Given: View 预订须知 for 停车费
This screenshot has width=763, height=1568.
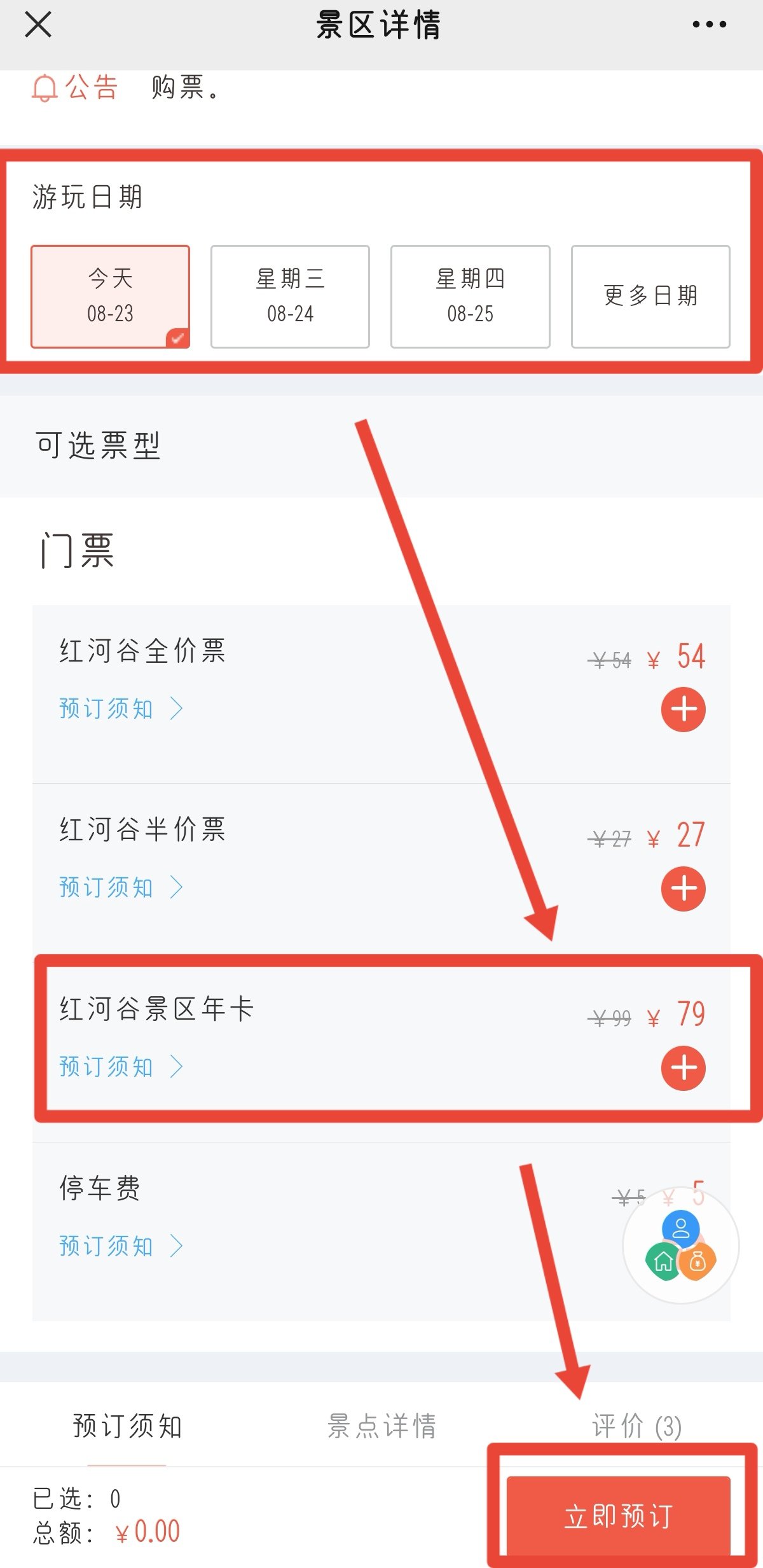Looking at the screenshot, I should click(x=121, y=1246).
